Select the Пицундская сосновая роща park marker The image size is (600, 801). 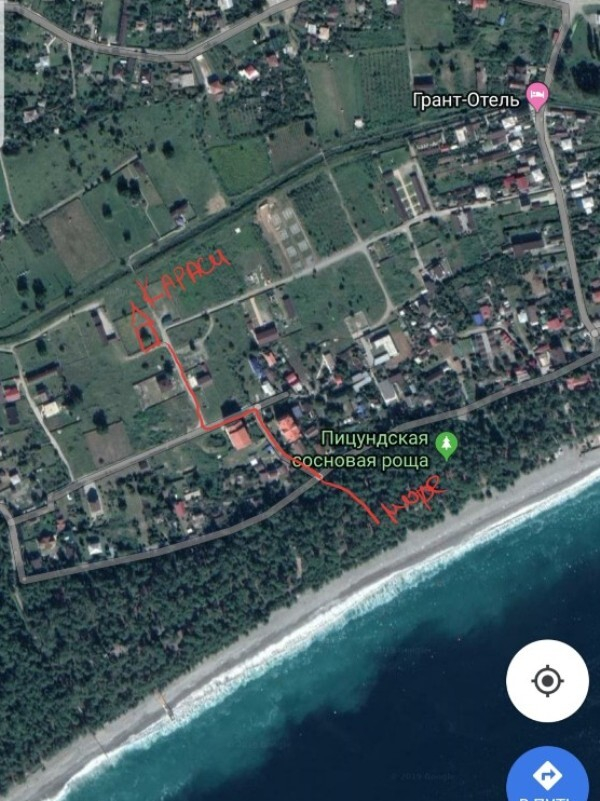click(446, 445)
